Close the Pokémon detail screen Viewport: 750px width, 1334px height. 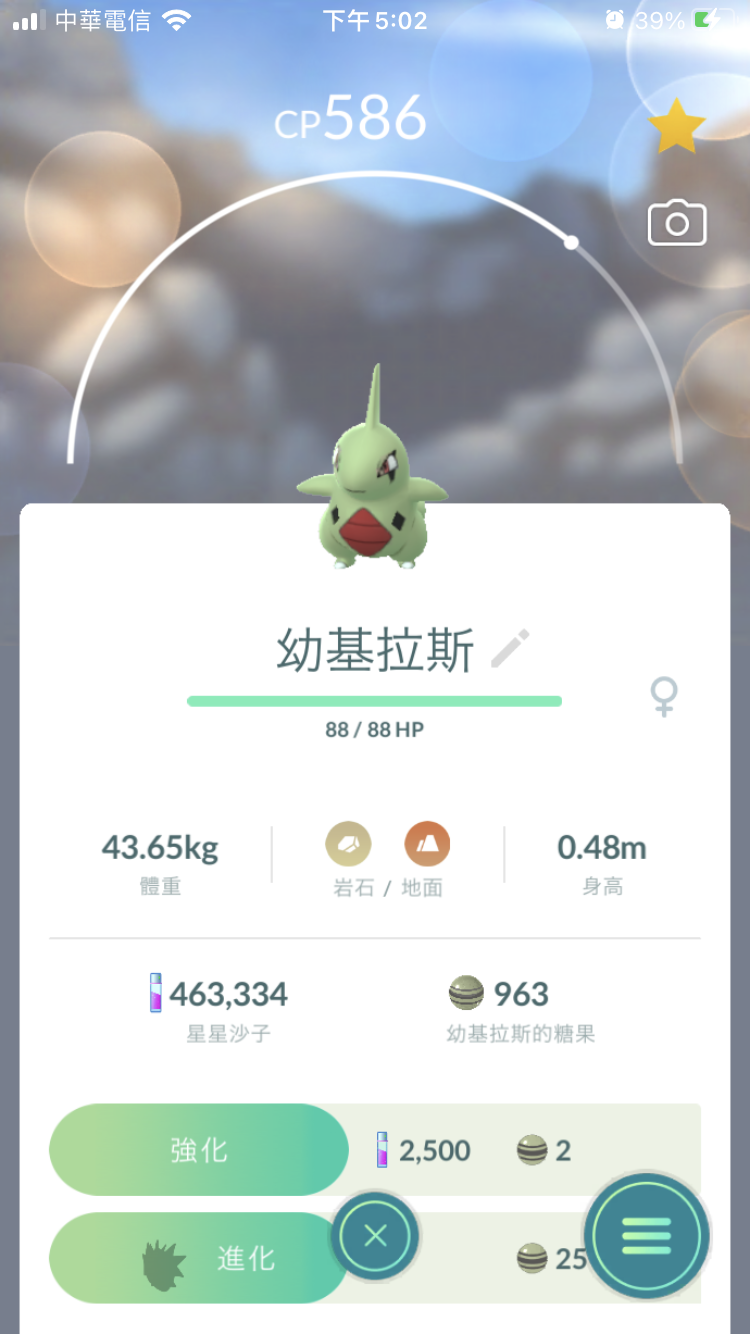[x=375, y=1236]
